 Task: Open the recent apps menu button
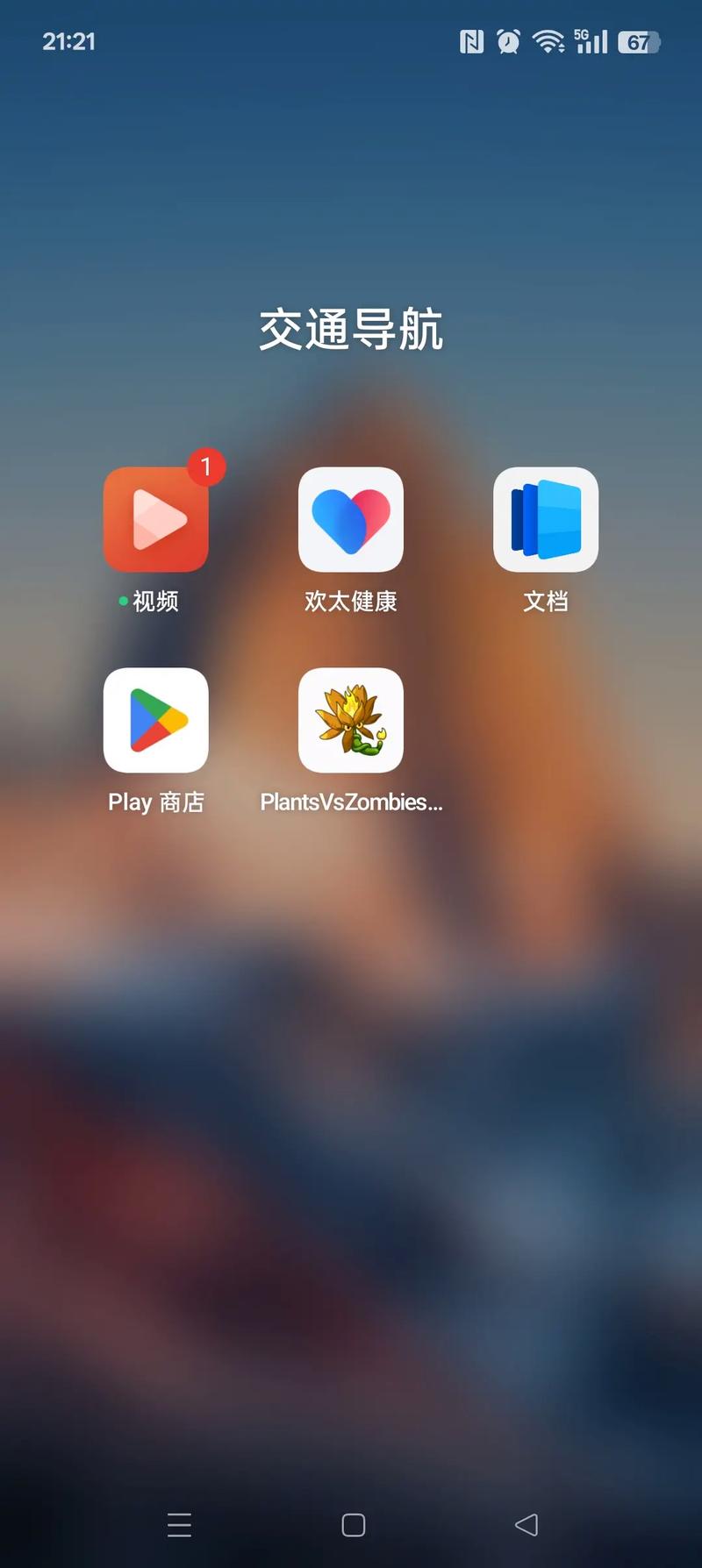[x=179, y=1524]
